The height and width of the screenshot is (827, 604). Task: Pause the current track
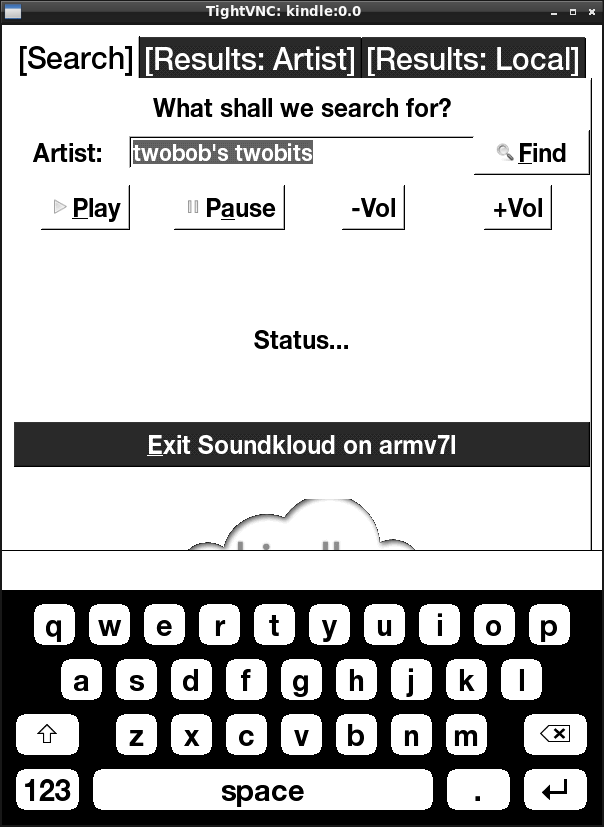229,208
